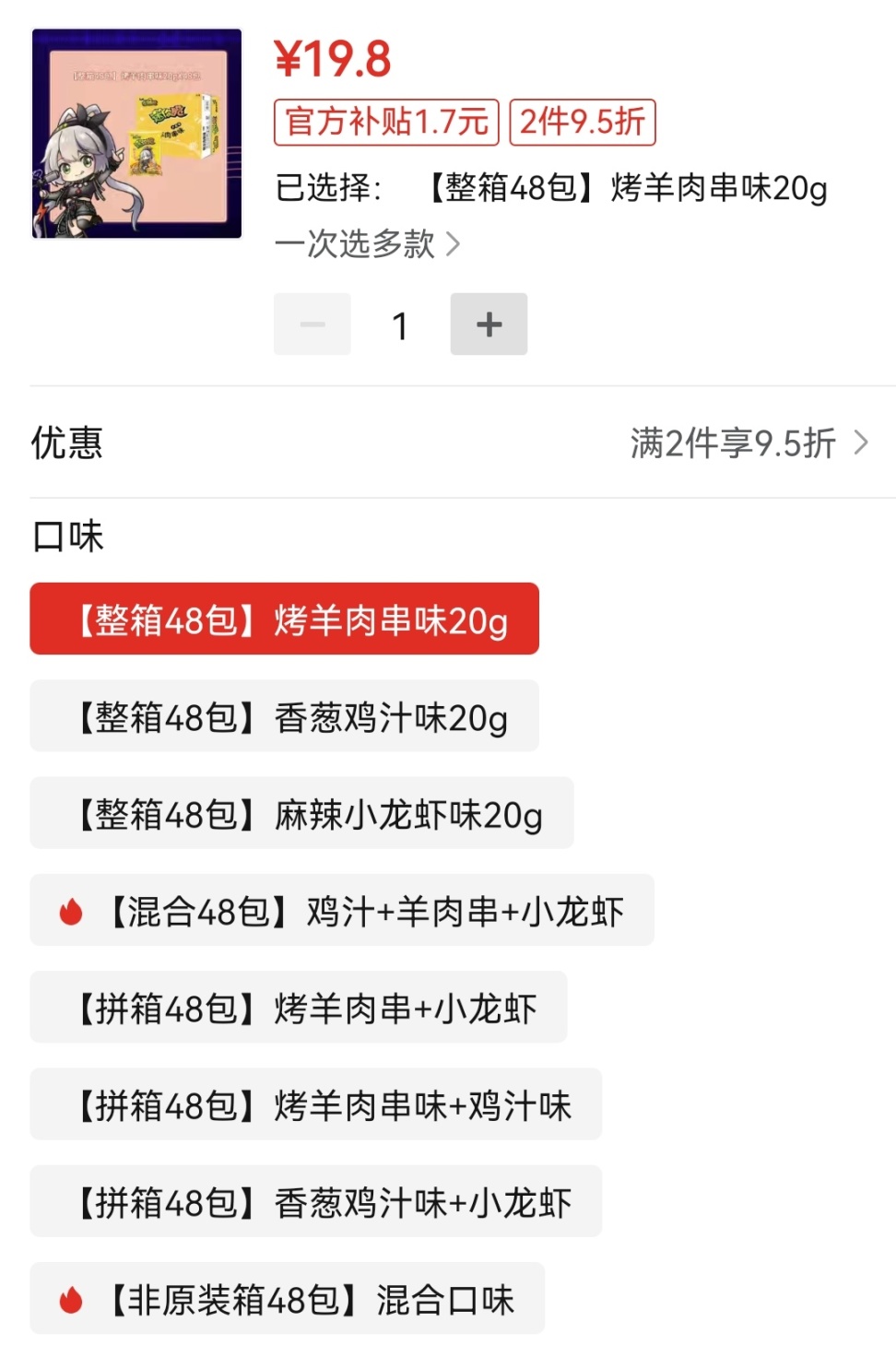Pick 【非原装箱48包】混合口味 option
This screenshot has width=896, height=1345.
point(287,1299)
